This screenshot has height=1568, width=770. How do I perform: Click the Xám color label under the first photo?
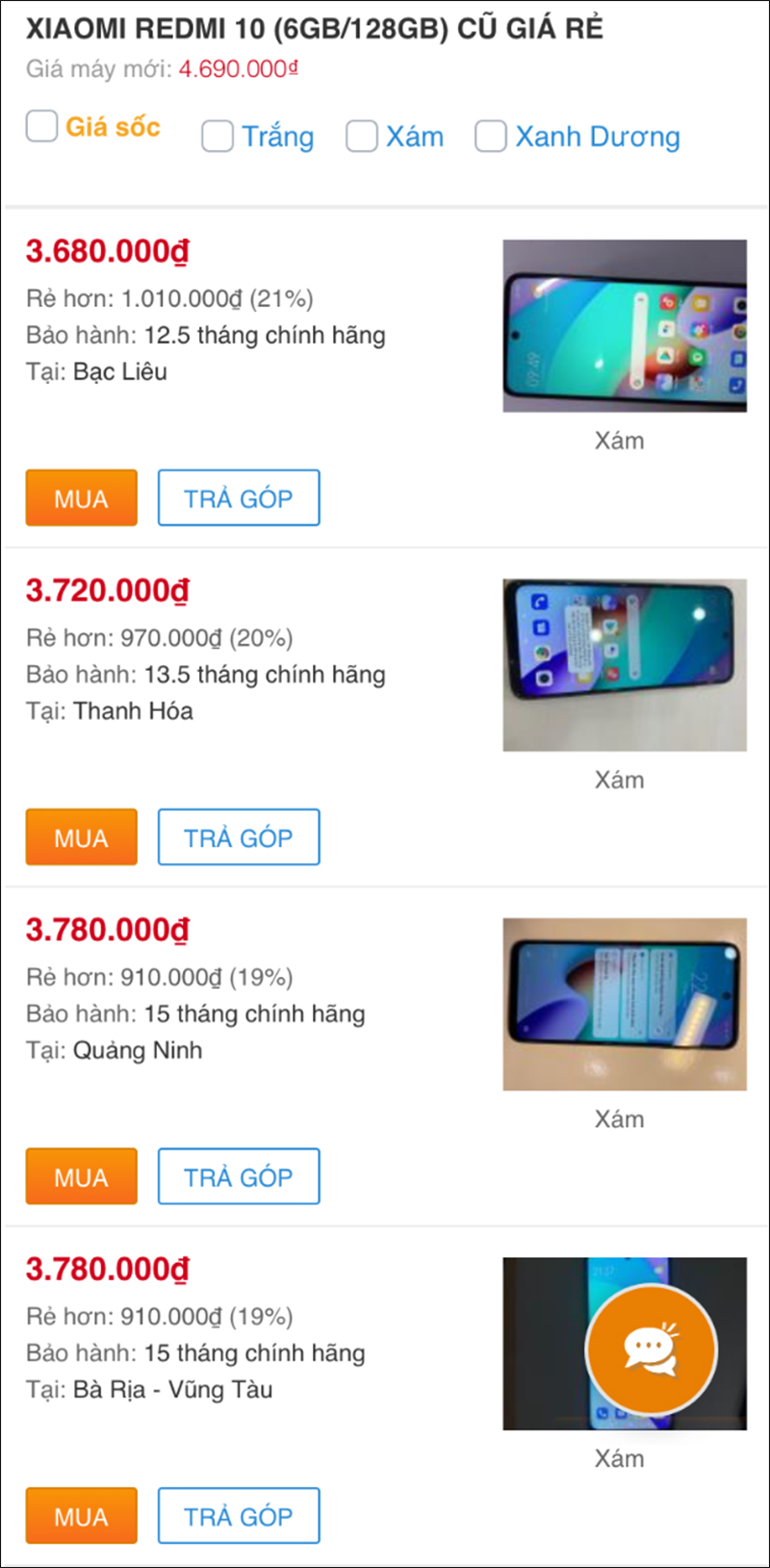pos(621,440)
